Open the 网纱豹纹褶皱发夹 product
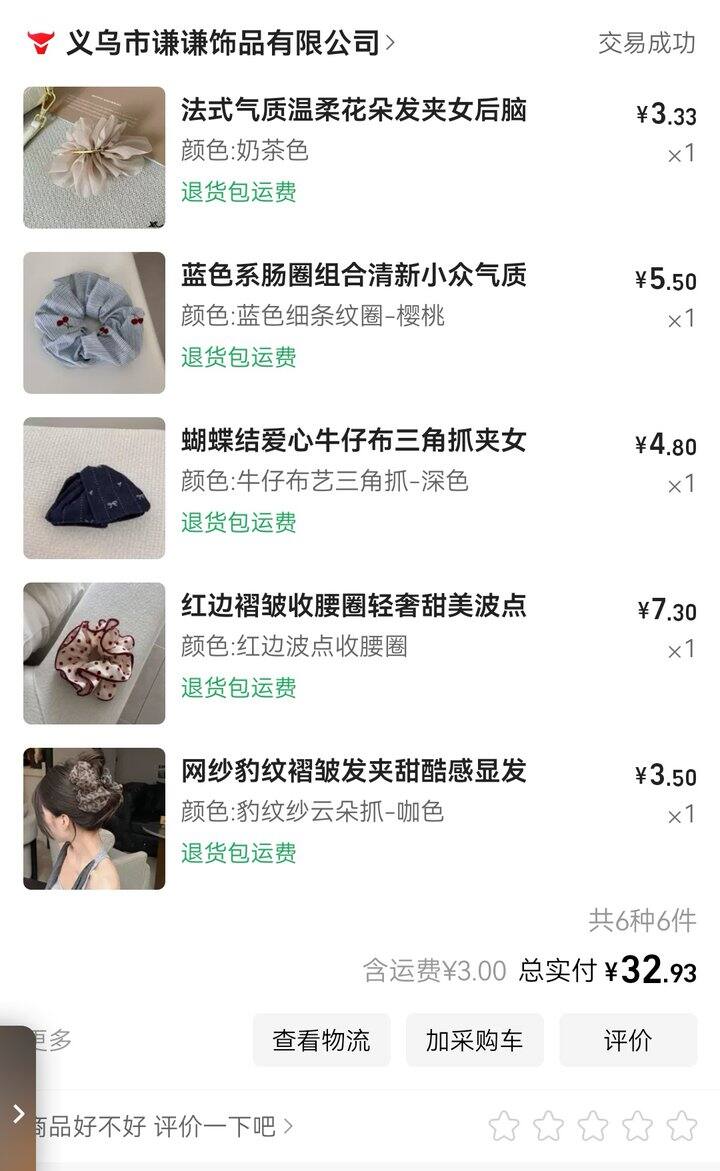The image size is (720, 1171). (x=353, y=771)
